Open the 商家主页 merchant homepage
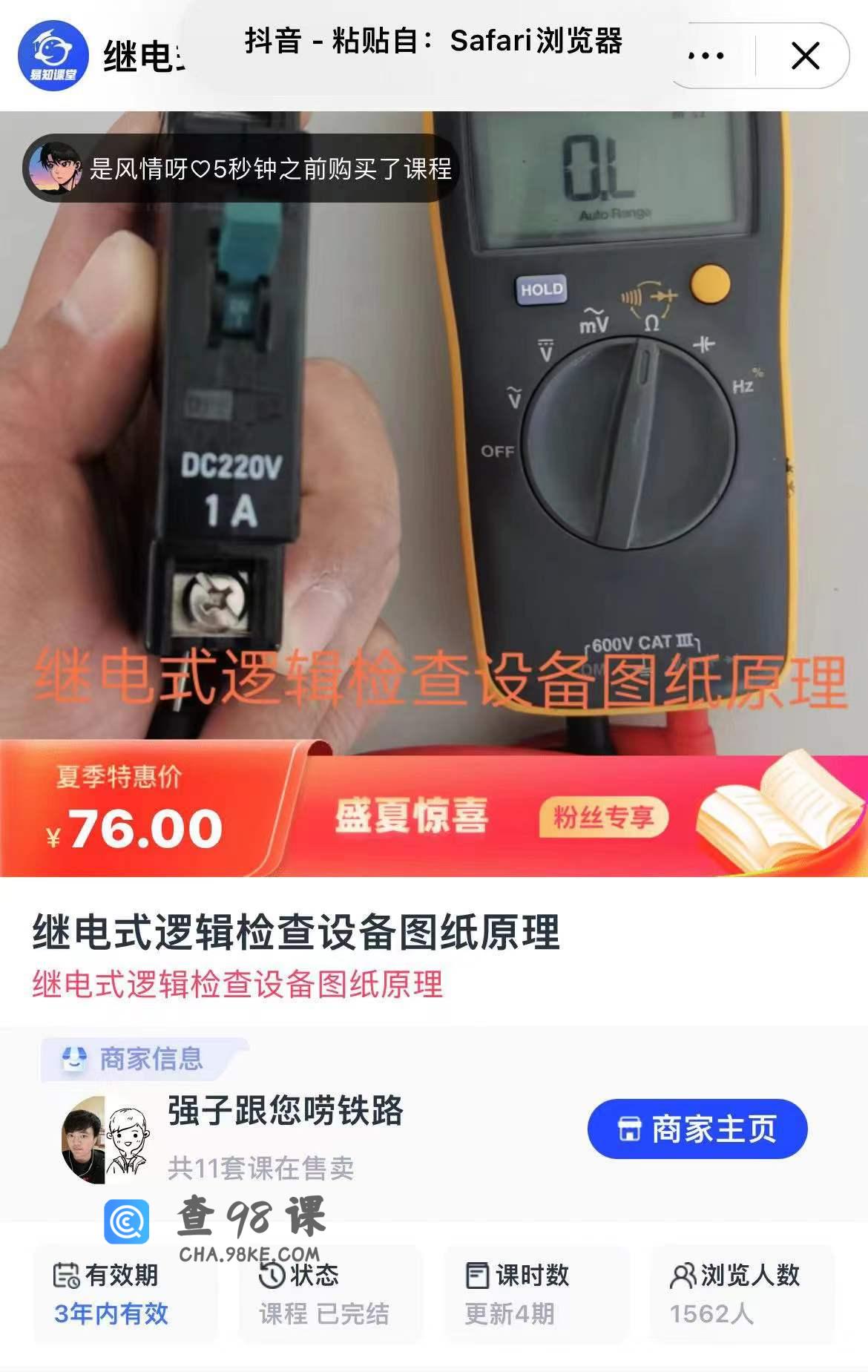The height and width of the screenshot is (1372, 868). point(697,1129)
